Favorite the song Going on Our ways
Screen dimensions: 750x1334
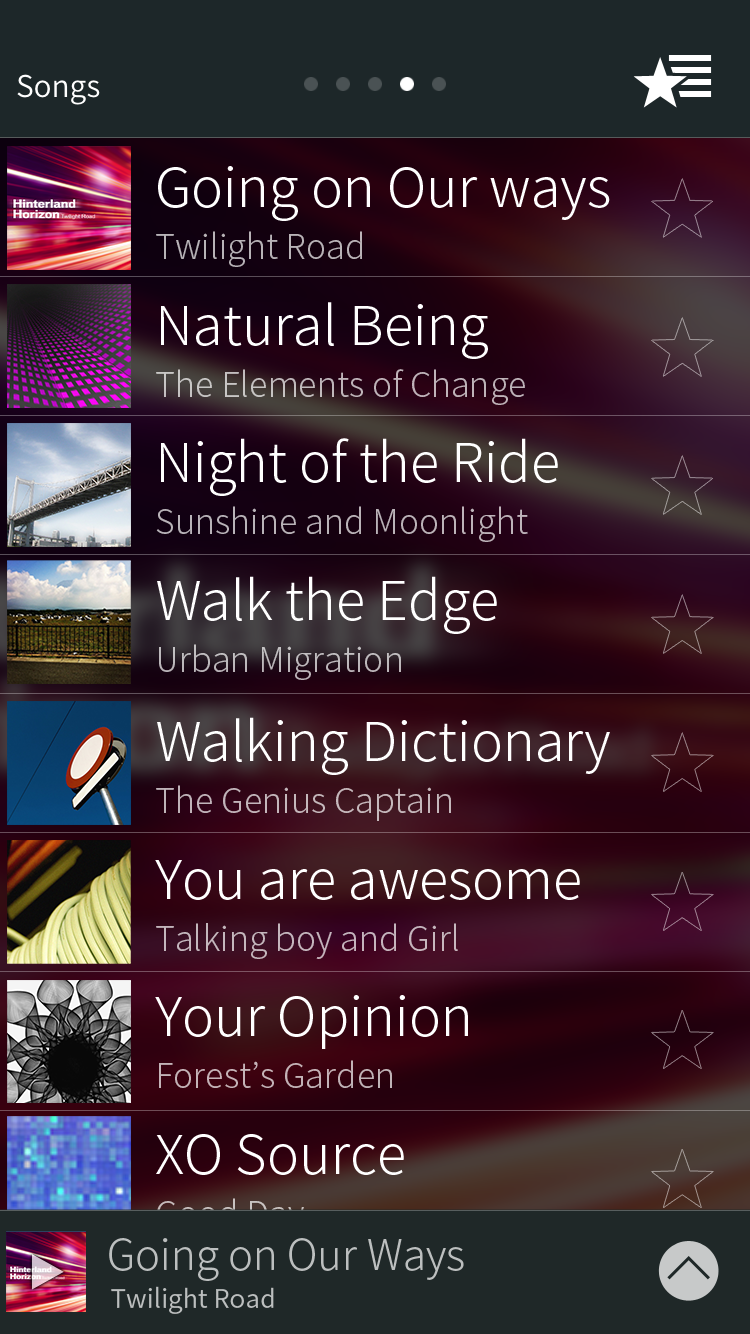(x=682, y=208)
